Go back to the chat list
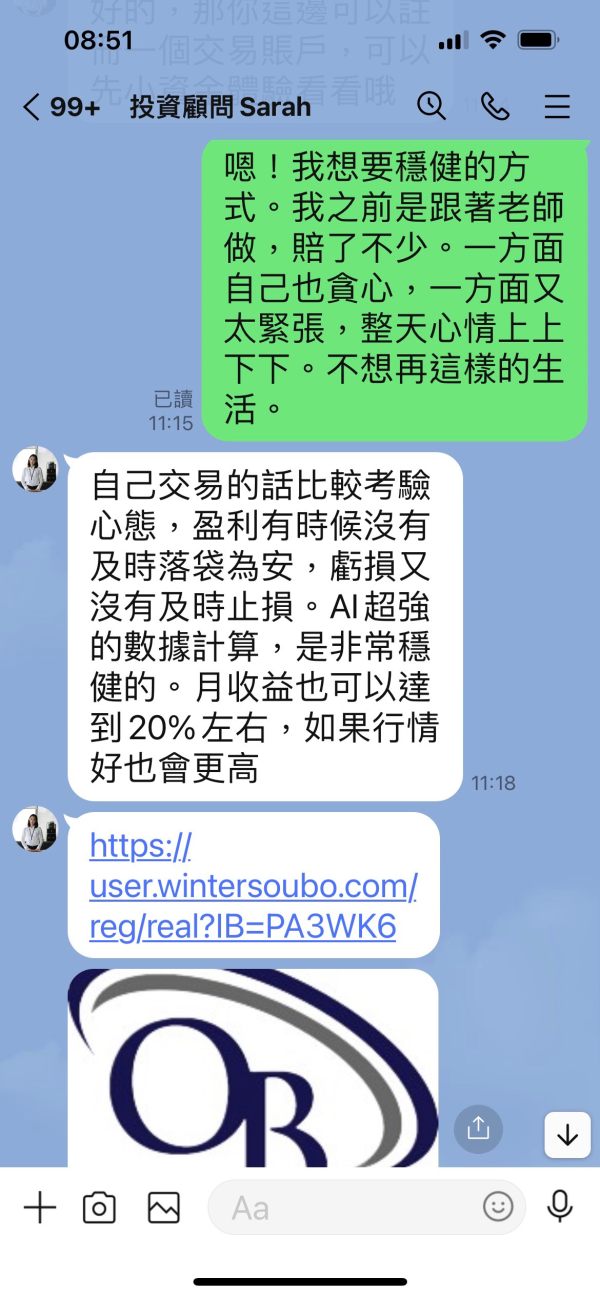Viewport: 600px width, 1298px height. tap(60, 106)
